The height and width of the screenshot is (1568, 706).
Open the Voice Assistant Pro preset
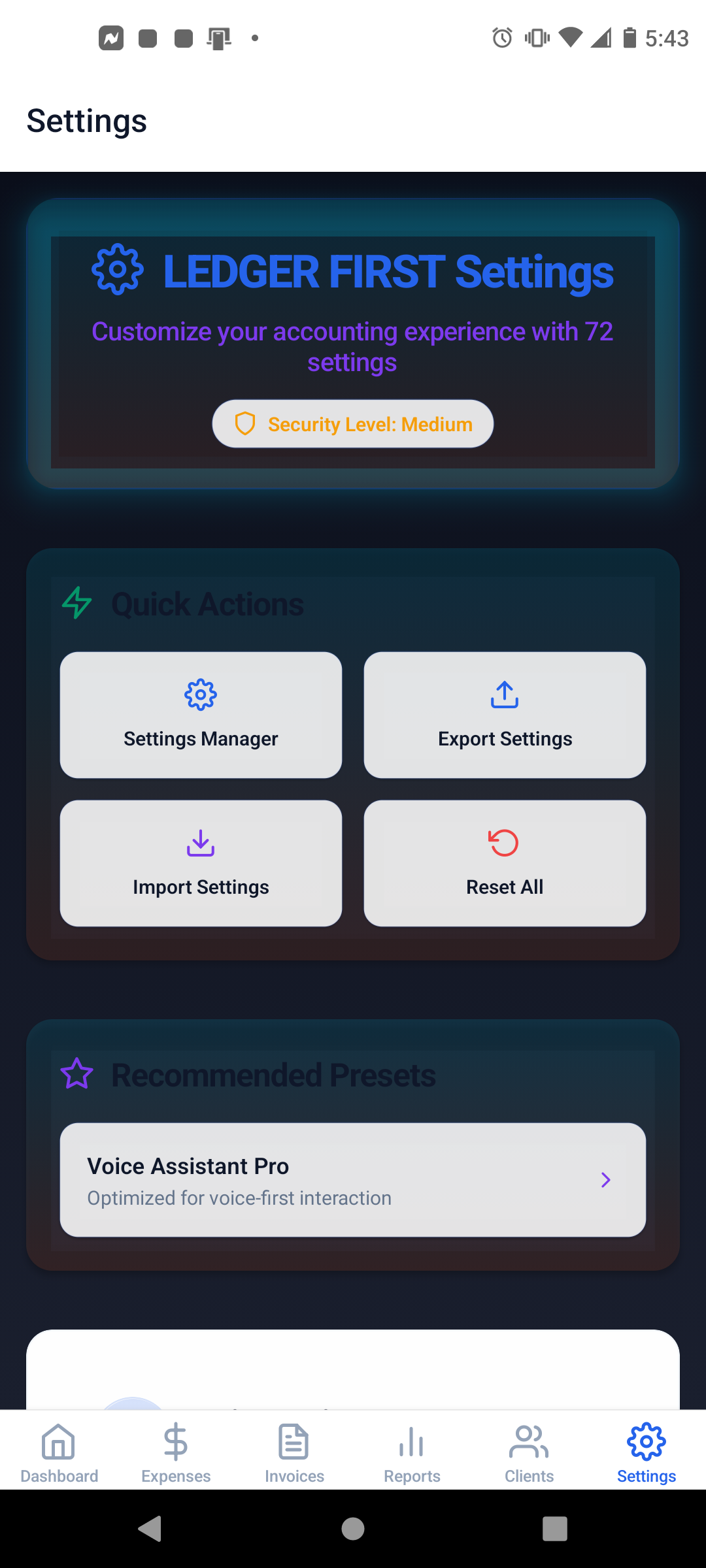353,1180
